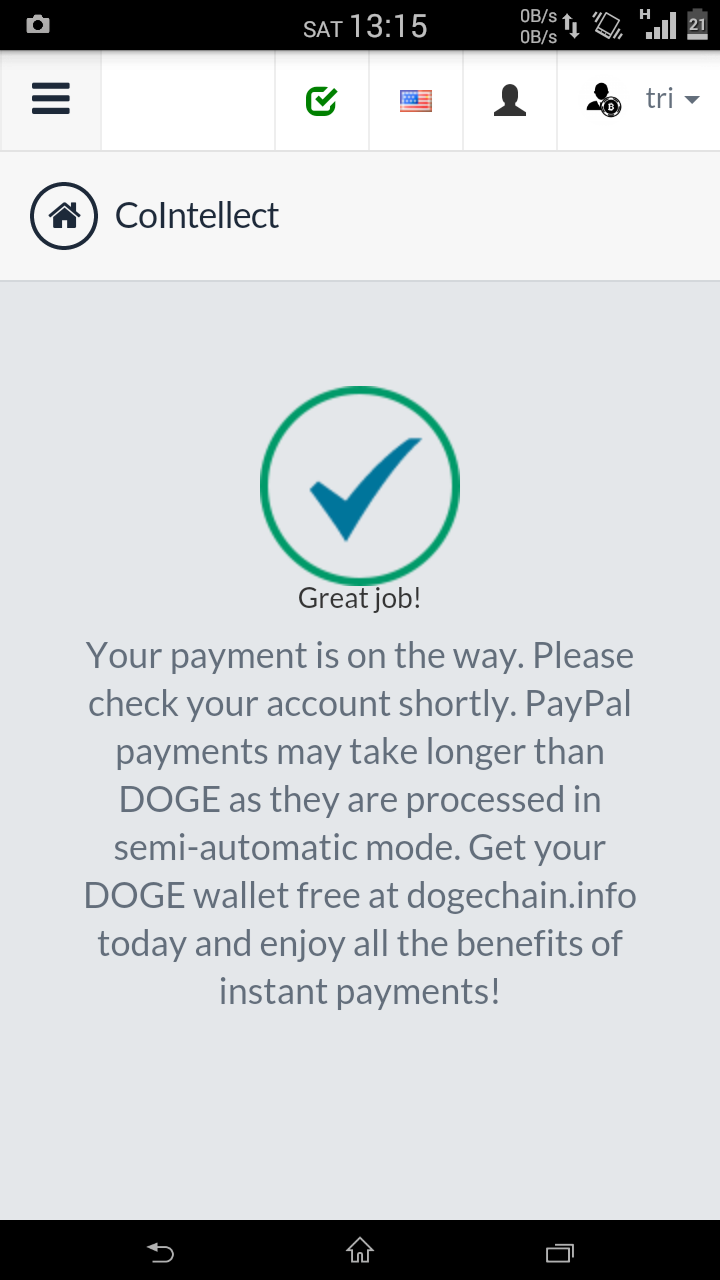This screenshot has width=720, height=1280.
Task: Expand the 'tri' account dropdown arrow
Action: coord(691,98)
